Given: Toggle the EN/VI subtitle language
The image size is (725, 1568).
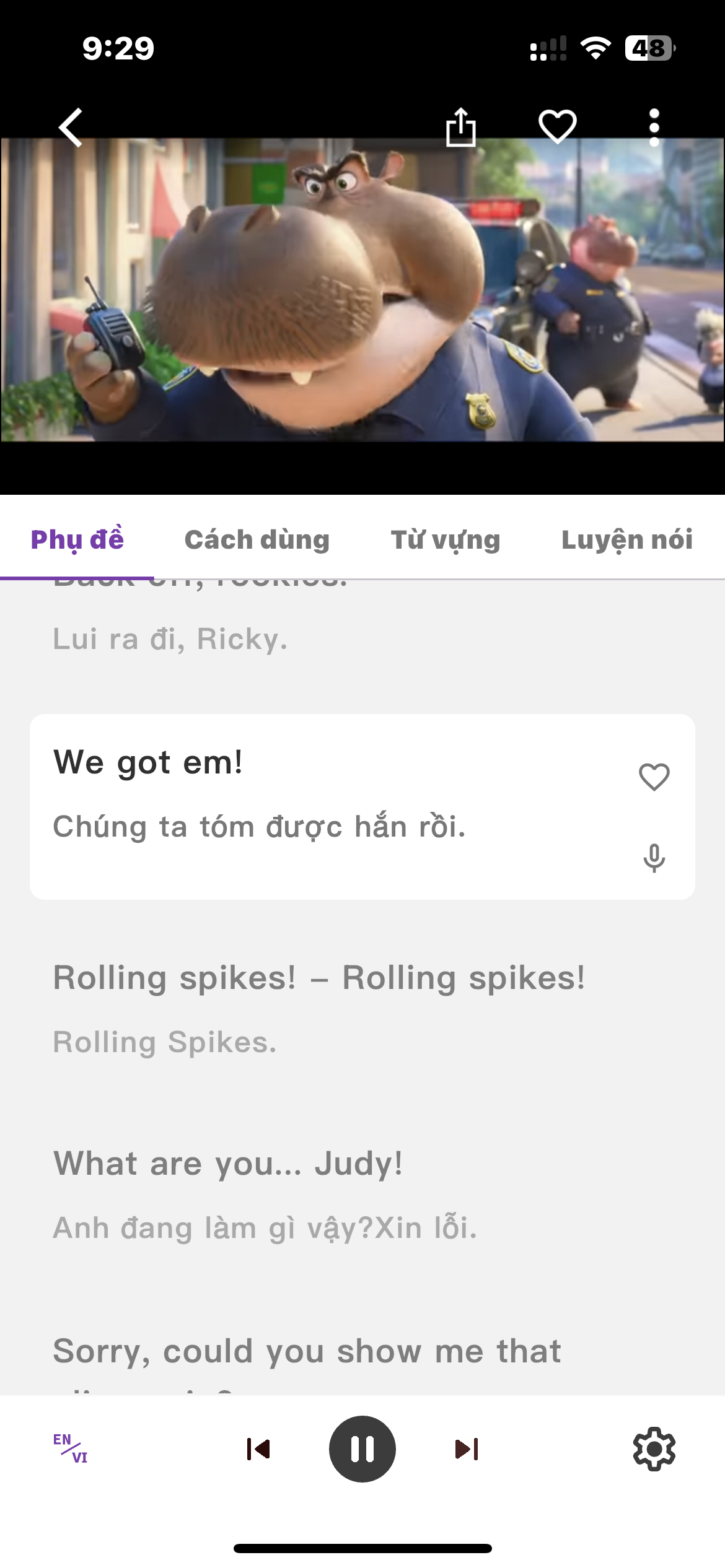Looking at the screenshot, I should coord(70,1448).
